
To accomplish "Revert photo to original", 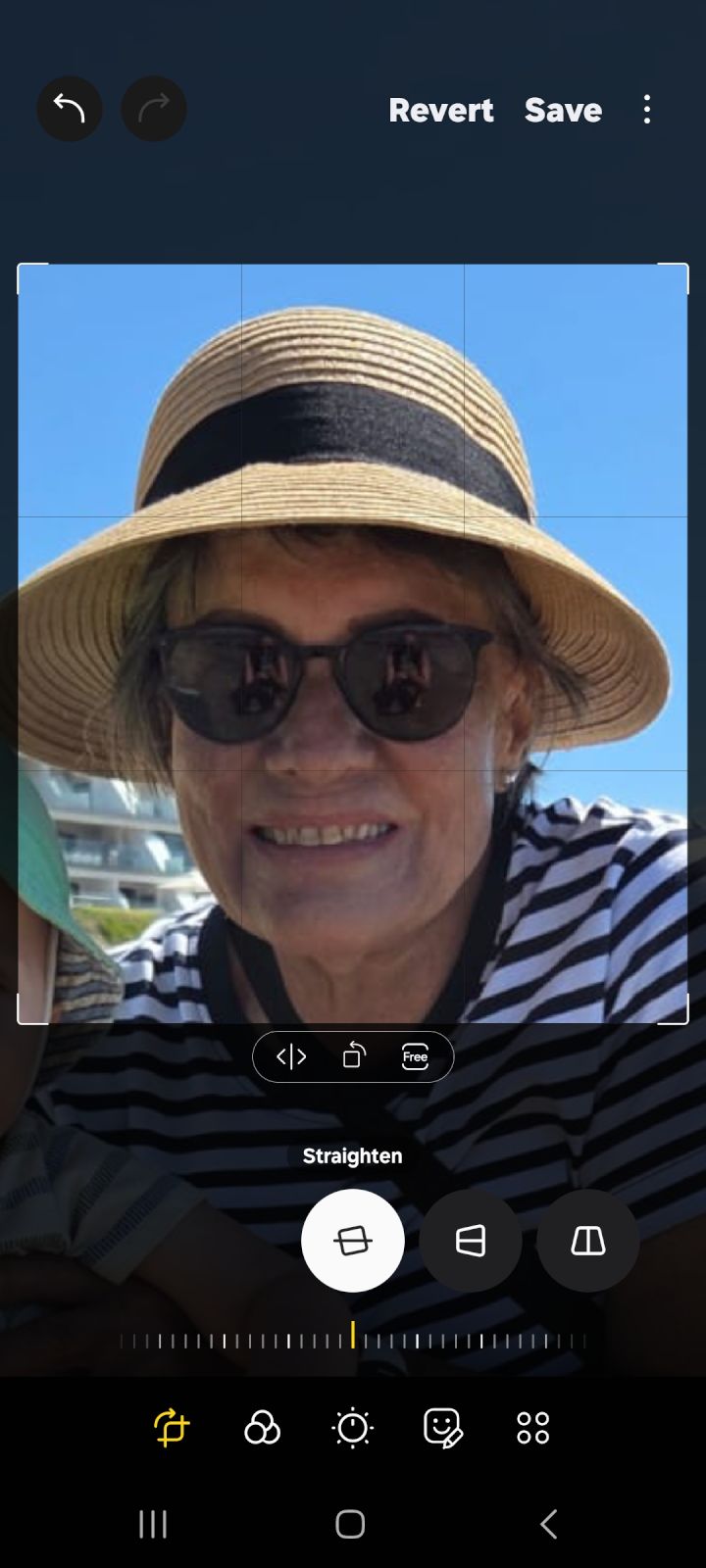I will pyautogui.click(x=440, y=110).
